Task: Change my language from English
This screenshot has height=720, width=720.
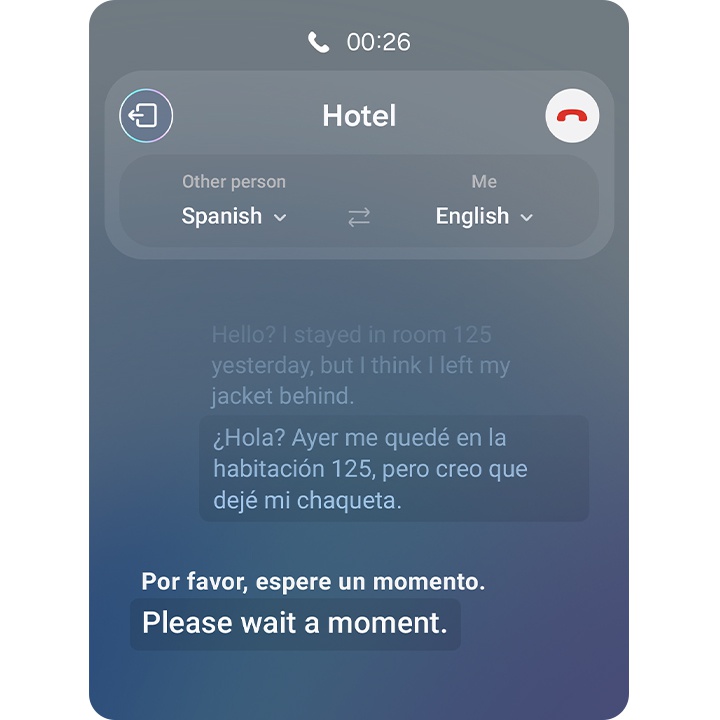Action: 484,216
